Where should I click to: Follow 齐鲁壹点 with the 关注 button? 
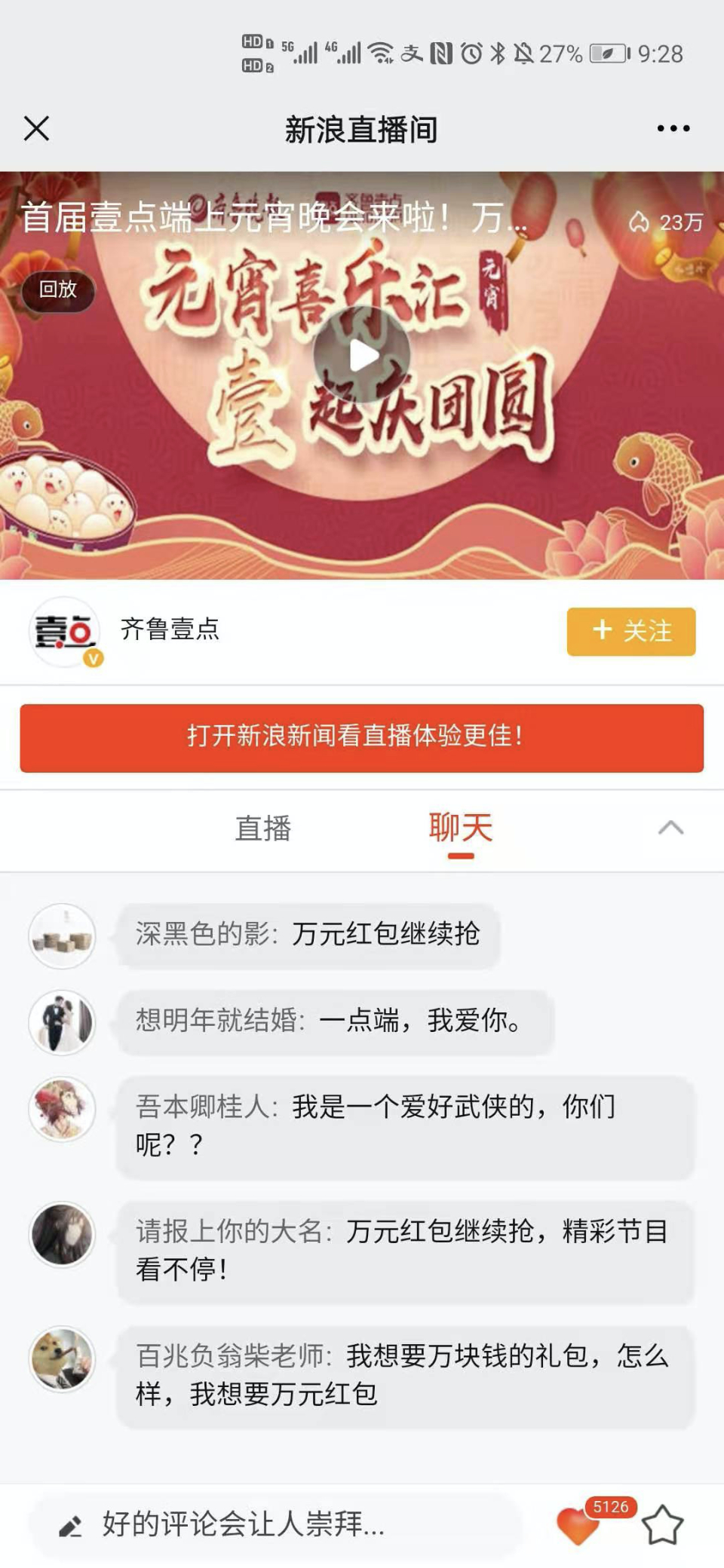point(630,631)
